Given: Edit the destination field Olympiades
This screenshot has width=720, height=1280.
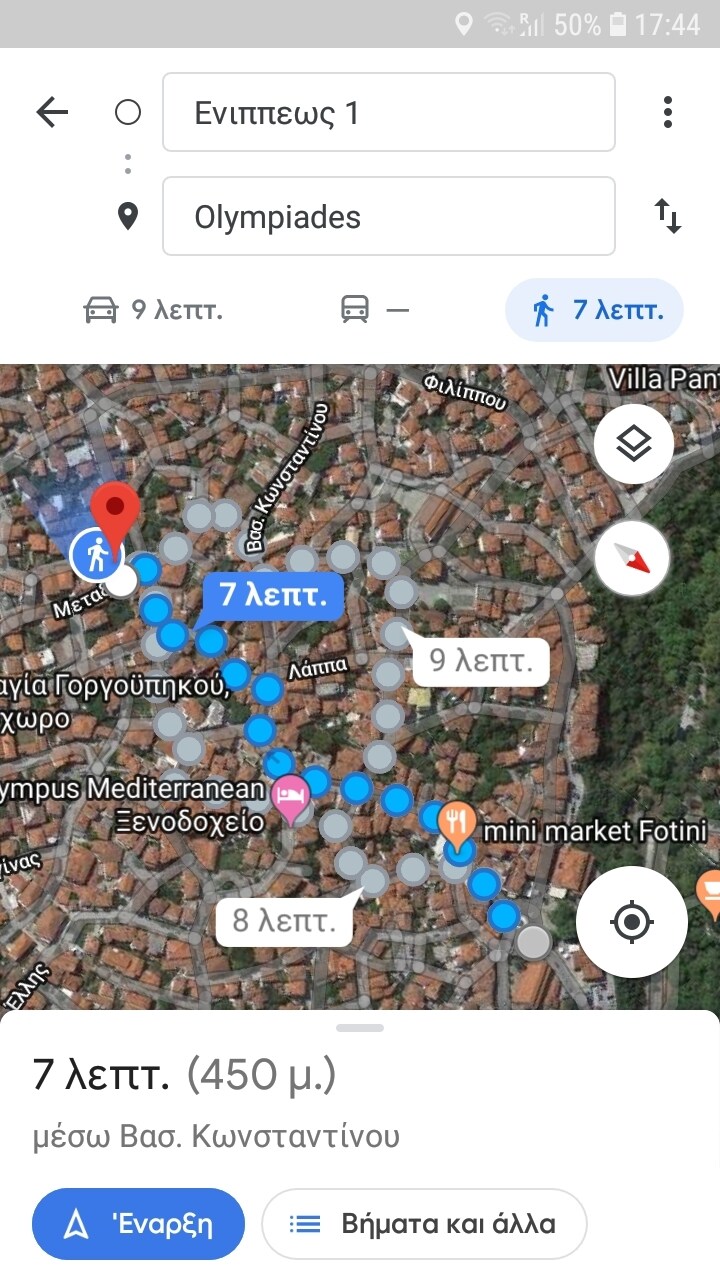Looking at the screenshot, I should coord(388,216).
